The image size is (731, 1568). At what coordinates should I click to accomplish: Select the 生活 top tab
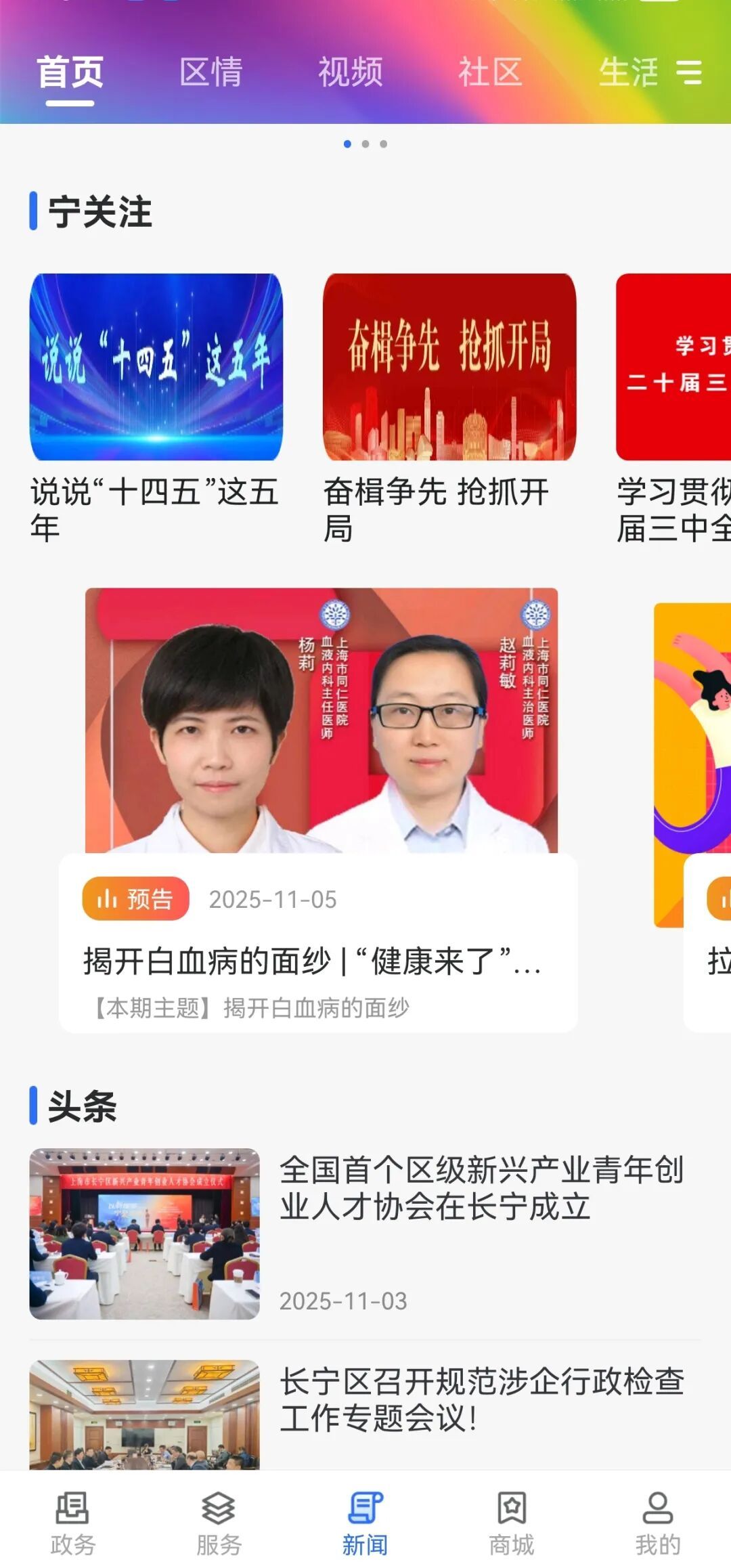627,72
